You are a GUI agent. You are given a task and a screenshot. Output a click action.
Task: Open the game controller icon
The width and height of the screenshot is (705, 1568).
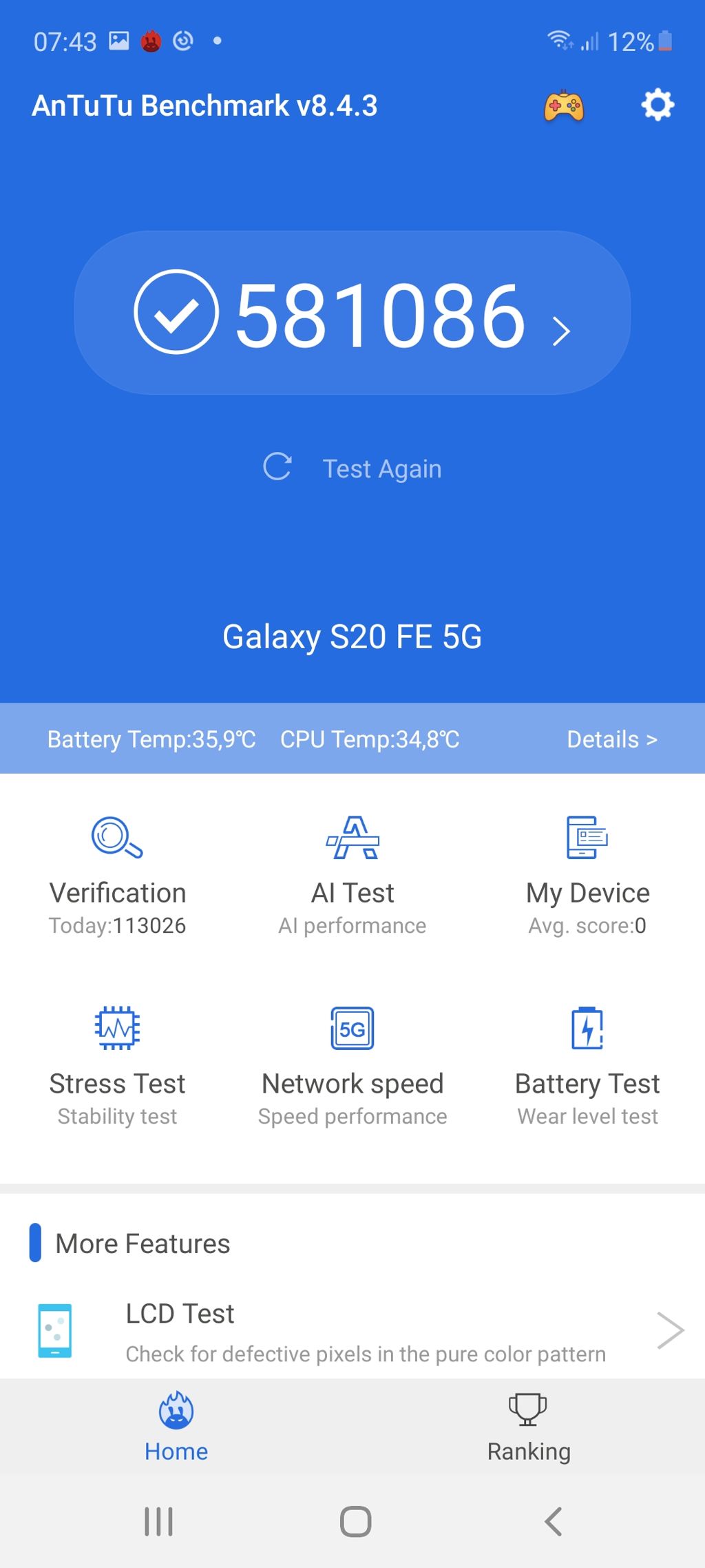(564, 106)
